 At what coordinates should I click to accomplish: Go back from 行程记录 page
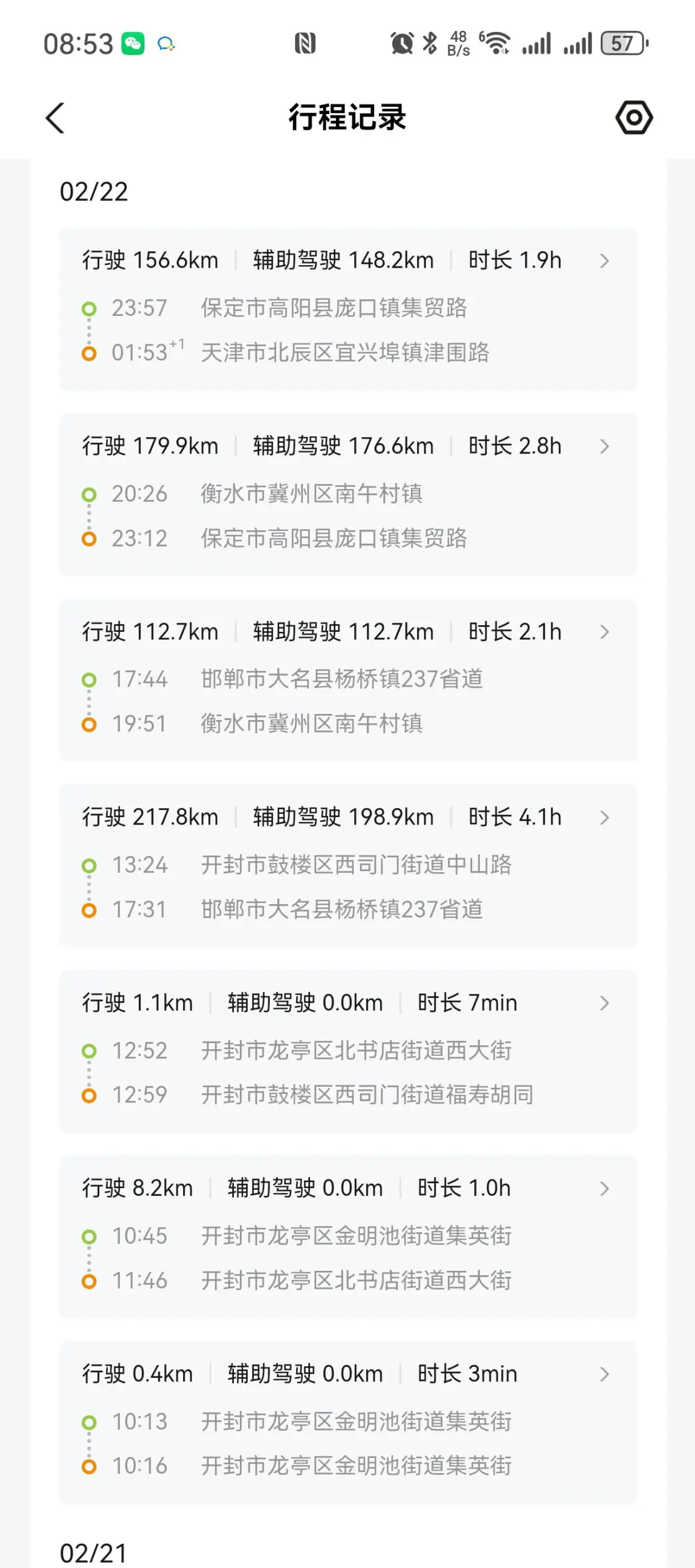coord(56,117)
